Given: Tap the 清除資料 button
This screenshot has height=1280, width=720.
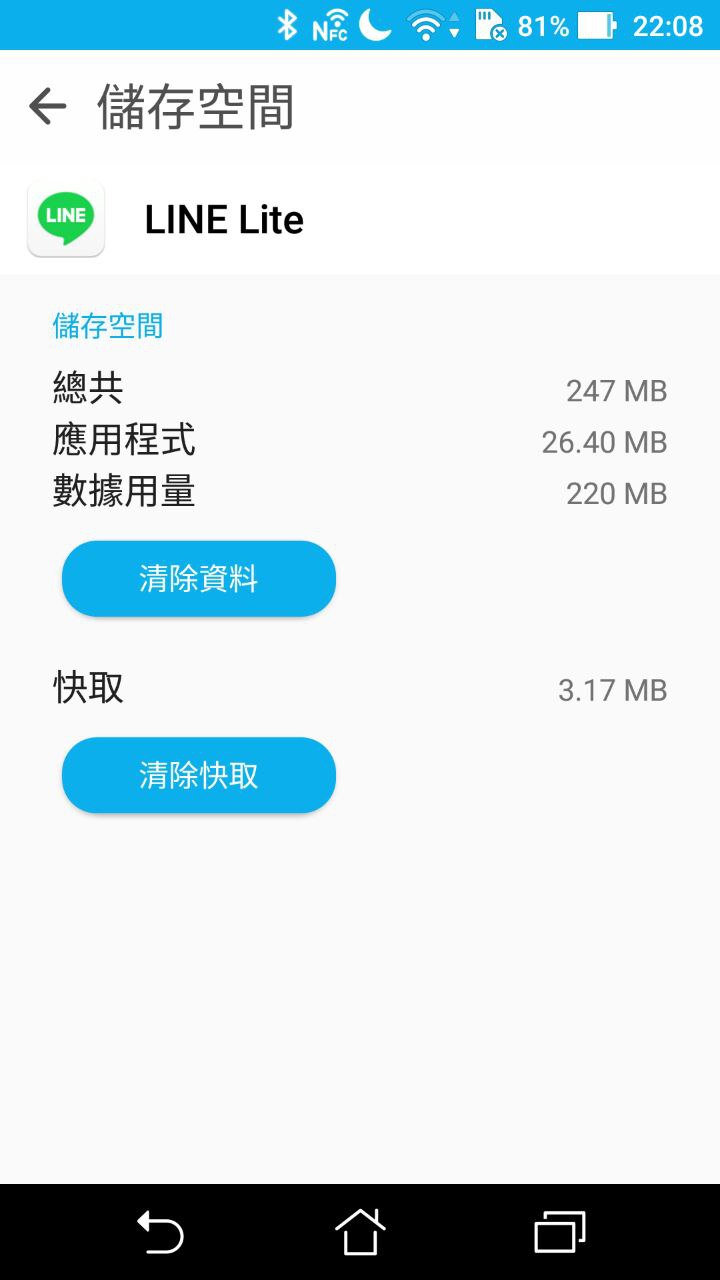Looking at the screenshot, I should [x=198, y=579].
